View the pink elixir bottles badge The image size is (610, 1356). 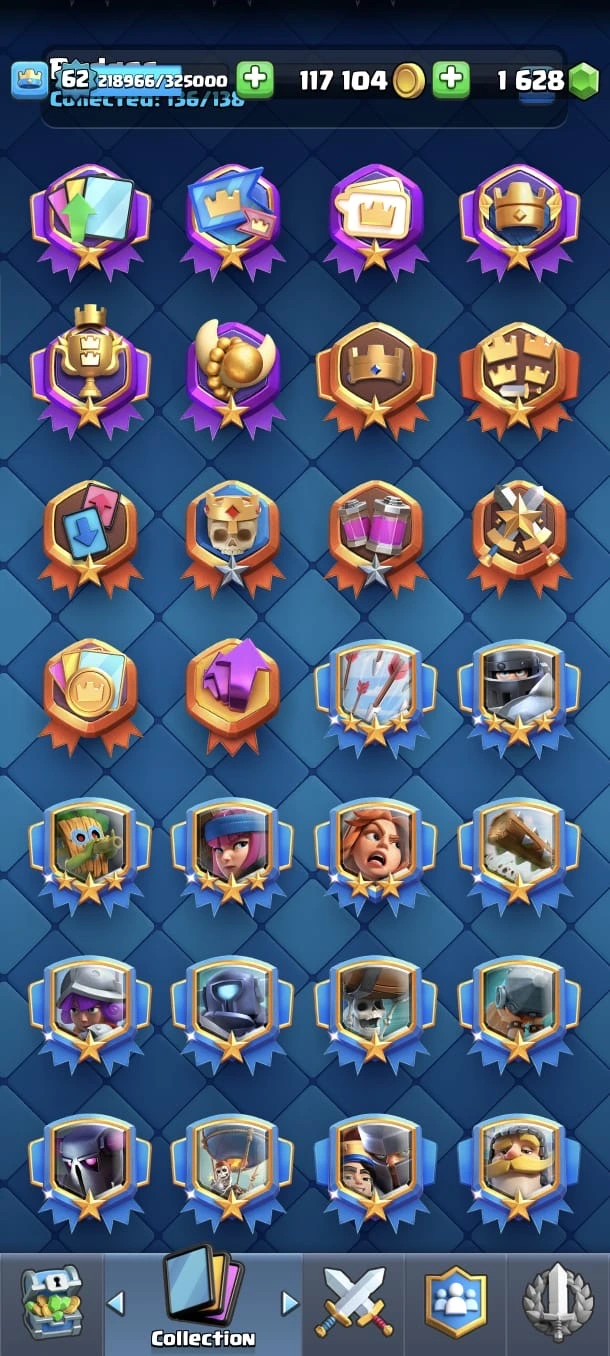coord(375,528)
